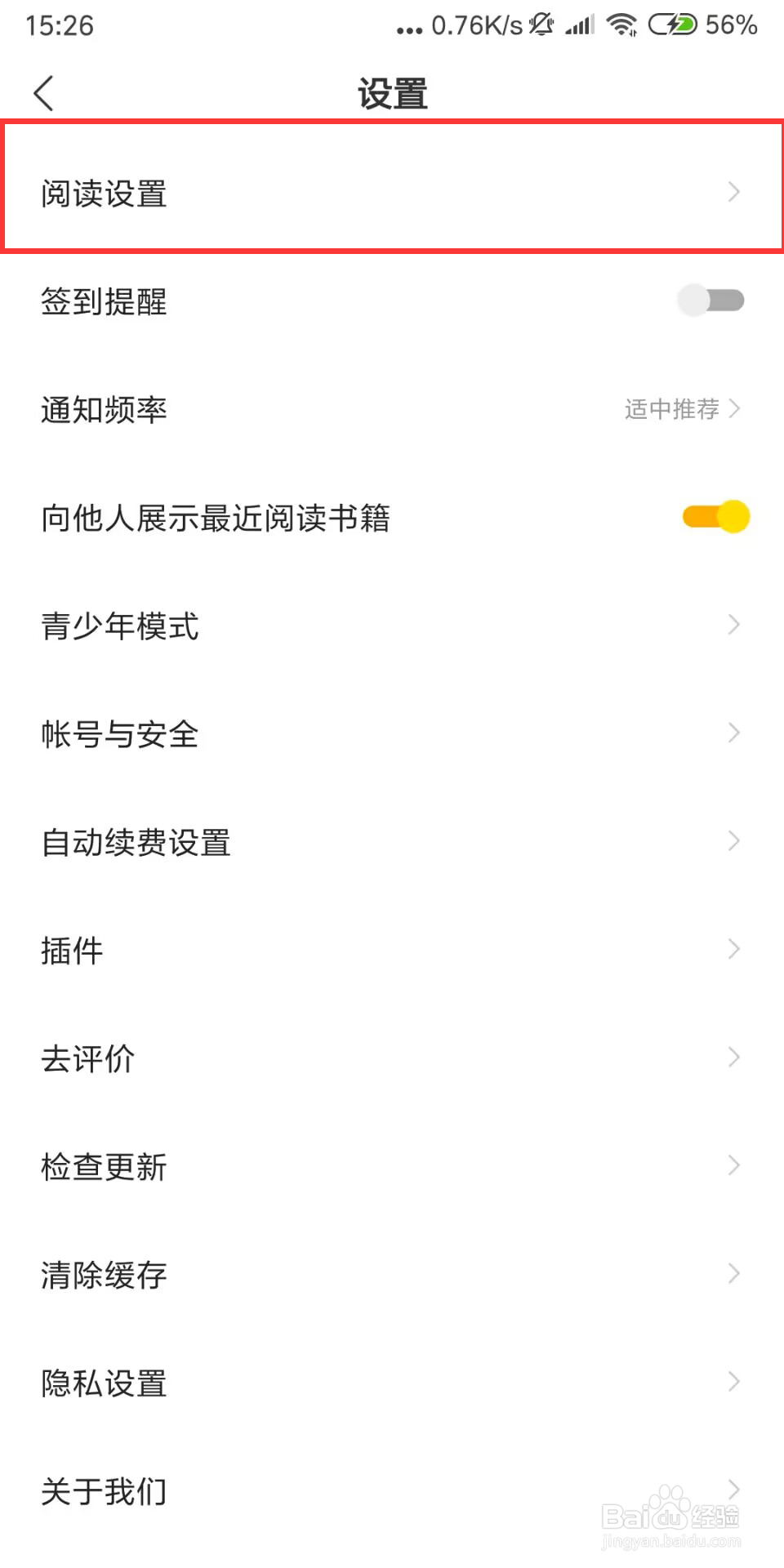Select 去评价 to rate the app

point(392,1058)
